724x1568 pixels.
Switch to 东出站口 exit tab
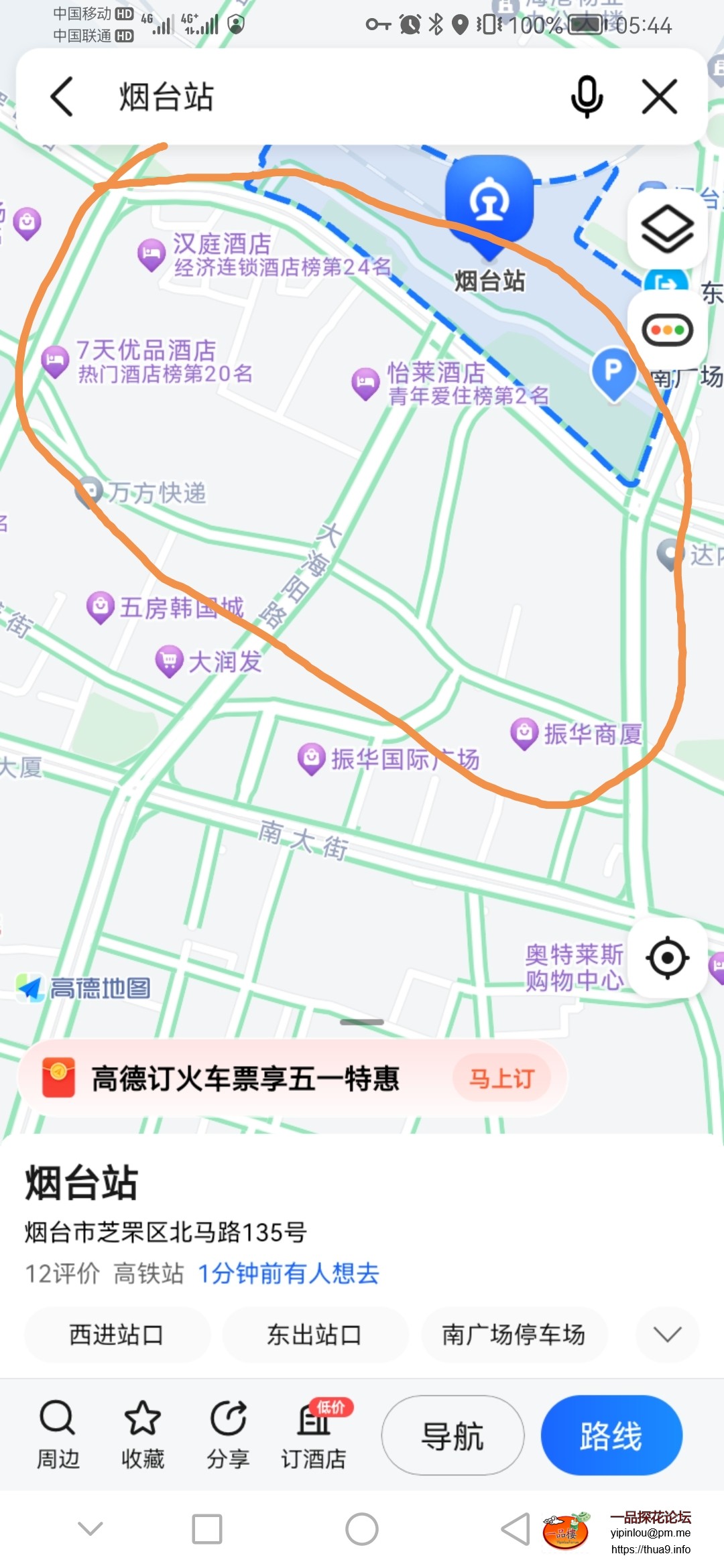point(315,1334)
